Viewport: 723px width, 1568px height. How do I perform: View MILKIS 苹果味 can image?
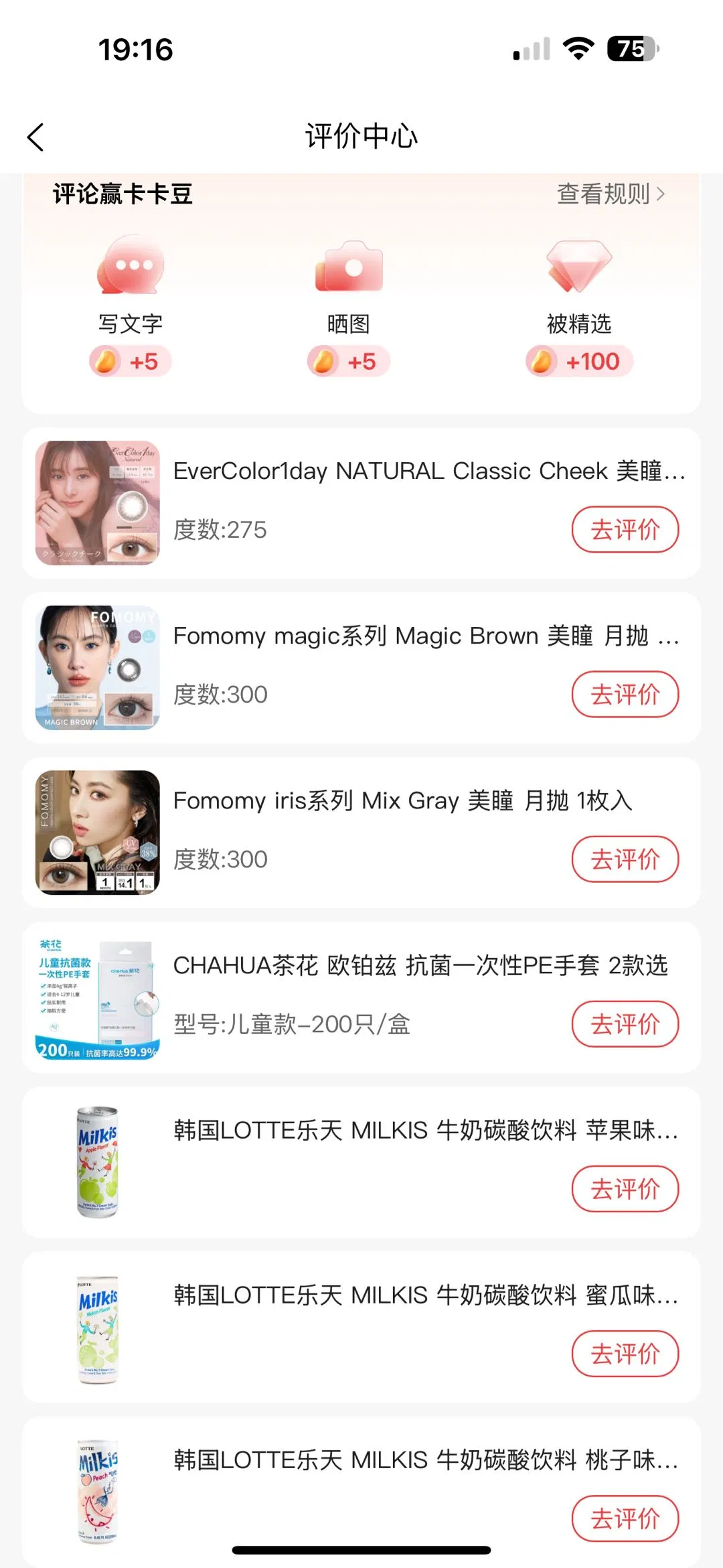tap(98, 1162)
